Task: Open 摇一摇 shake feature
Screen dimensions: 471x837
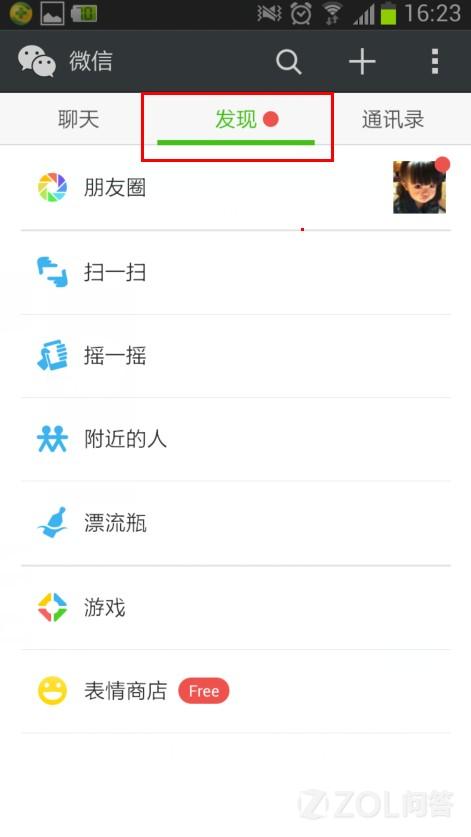Action: point(236,356)
